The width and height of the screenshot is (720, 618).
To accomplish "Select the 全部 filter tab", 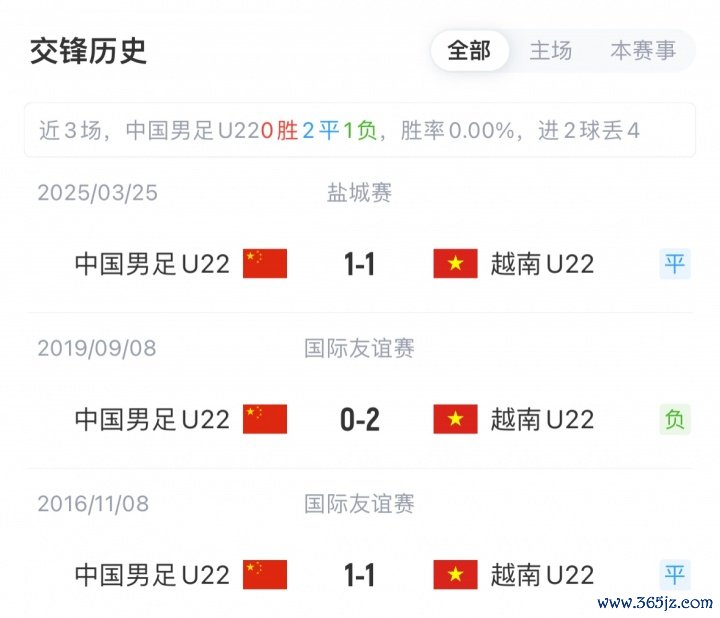I will [x=469, y=50].
